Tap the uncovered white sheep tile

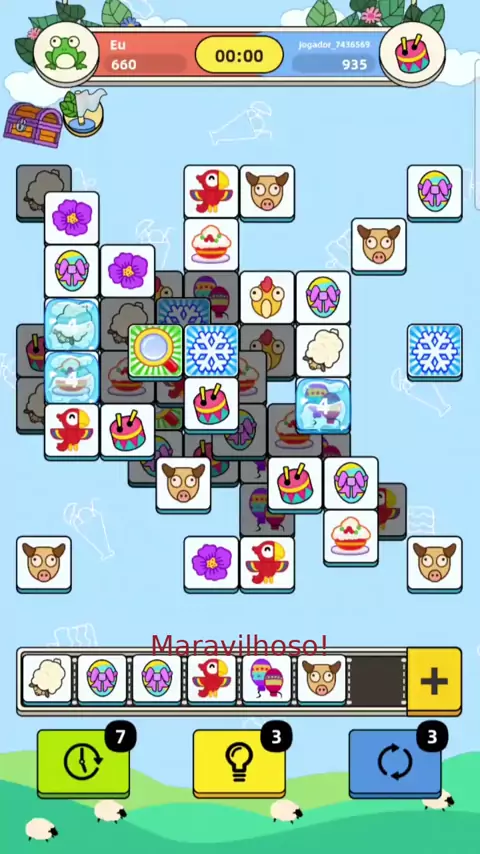coord(323,351)
